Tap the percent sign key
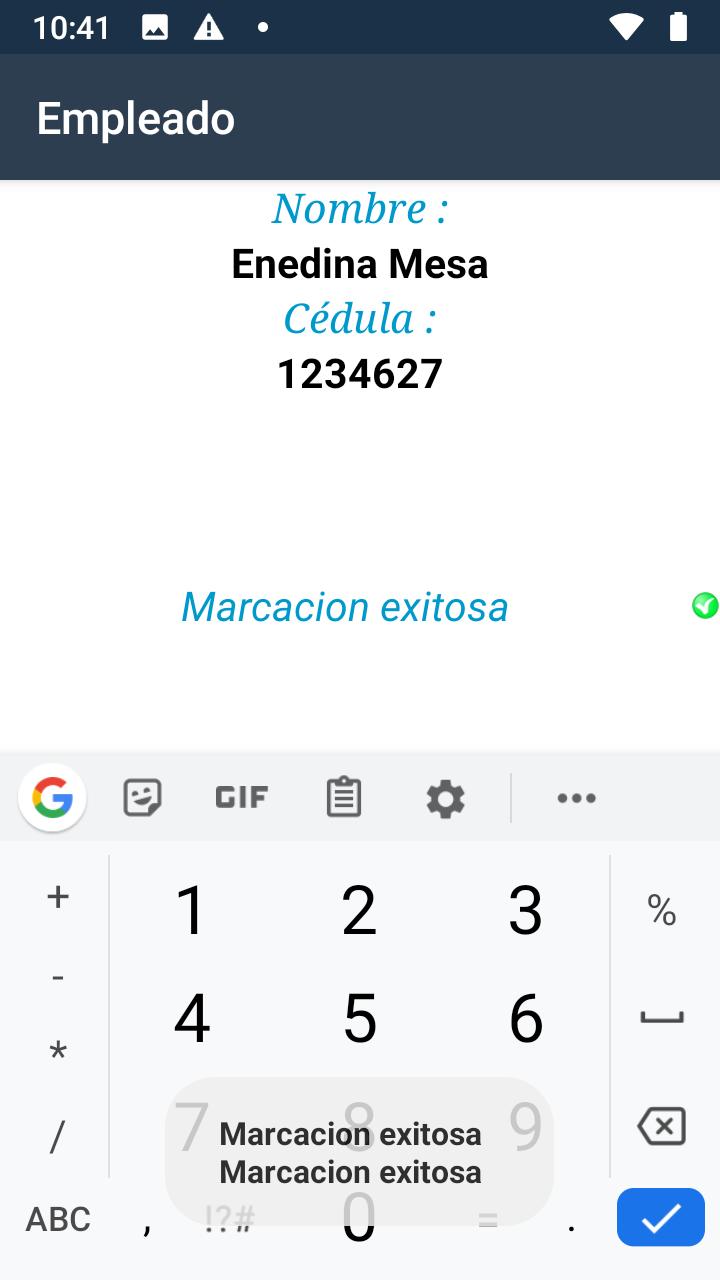720x1280 pixels. coord(661,910)
